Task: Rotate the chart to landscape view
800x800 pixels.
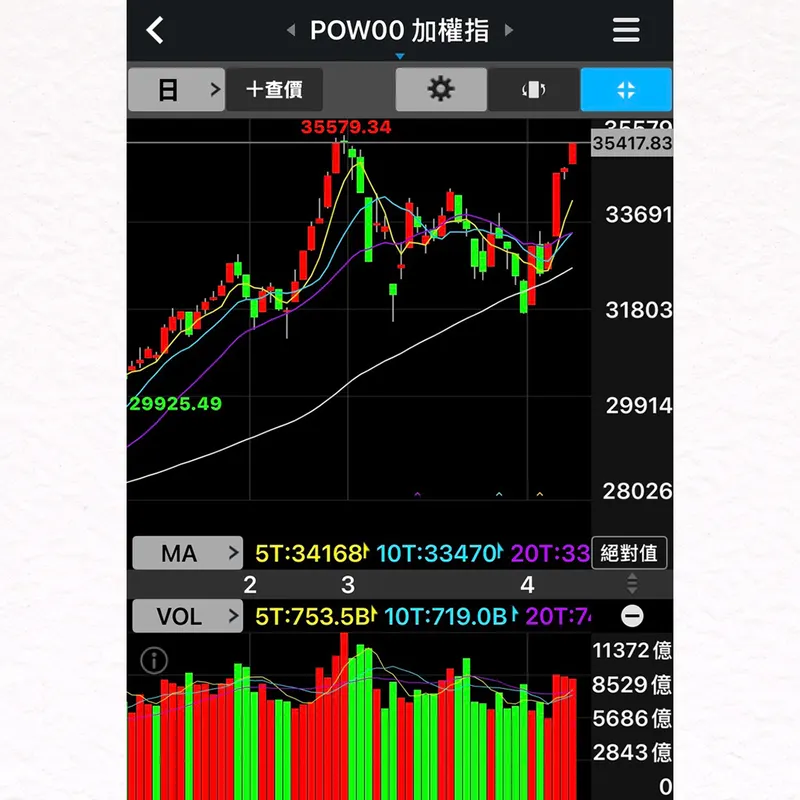Action: point(534,90)
